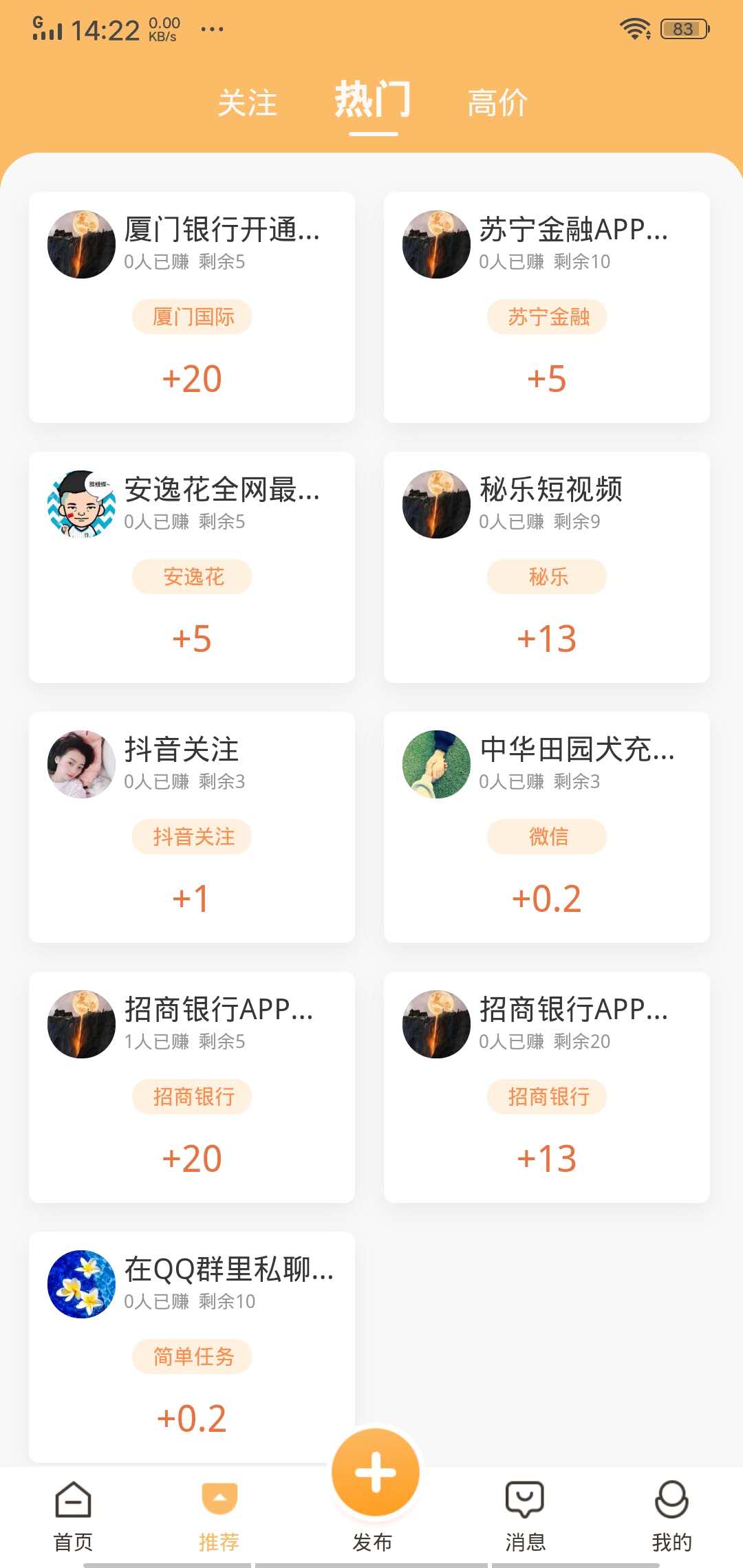Image resolution: width=743 pixels, height=1568 pixels.
Task: Tap the avatar on 抖音关注 task
Action: 80,764
